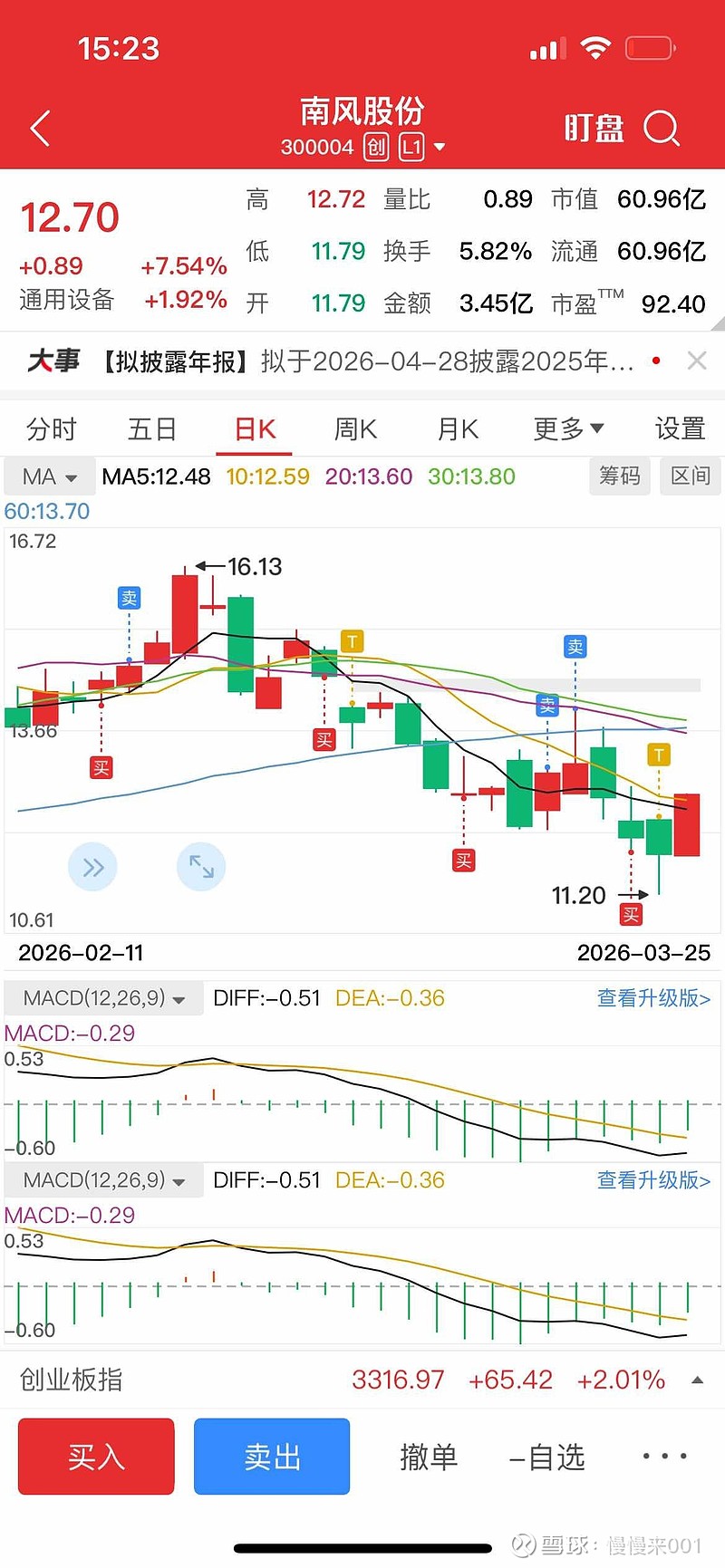Tap the blue 卖出 button
Viewport: 725px width, 1568px height.
(x=272, y=1457)
